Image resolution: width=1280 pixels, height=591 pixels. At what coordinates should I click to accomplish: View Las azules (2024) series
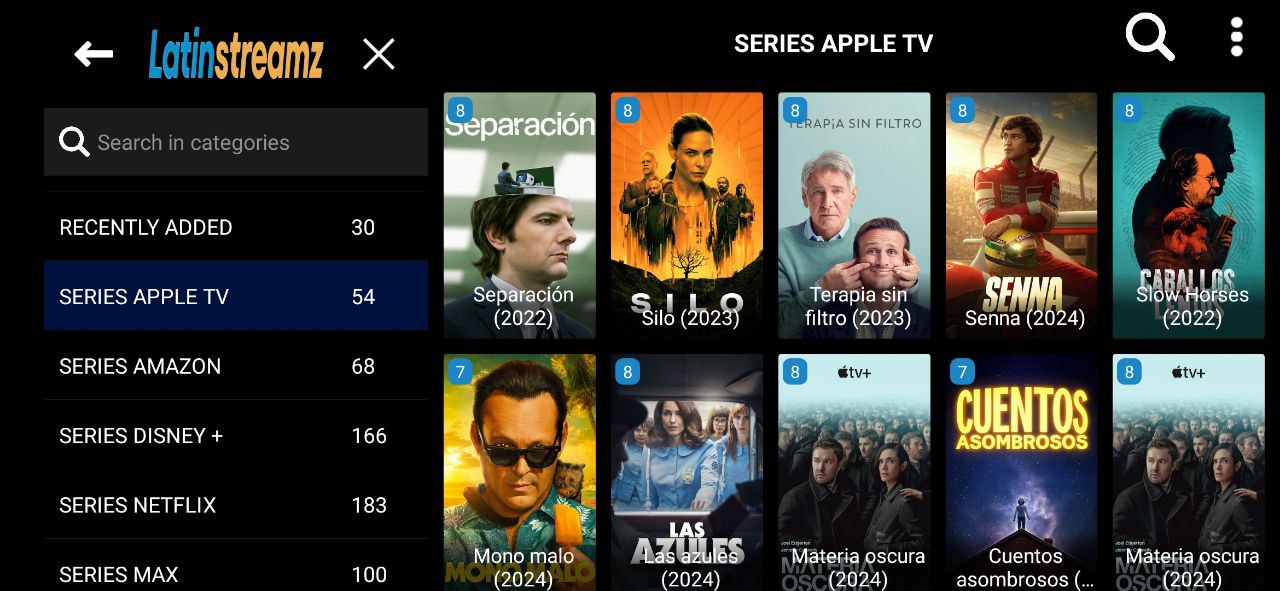tap(687, 472)
